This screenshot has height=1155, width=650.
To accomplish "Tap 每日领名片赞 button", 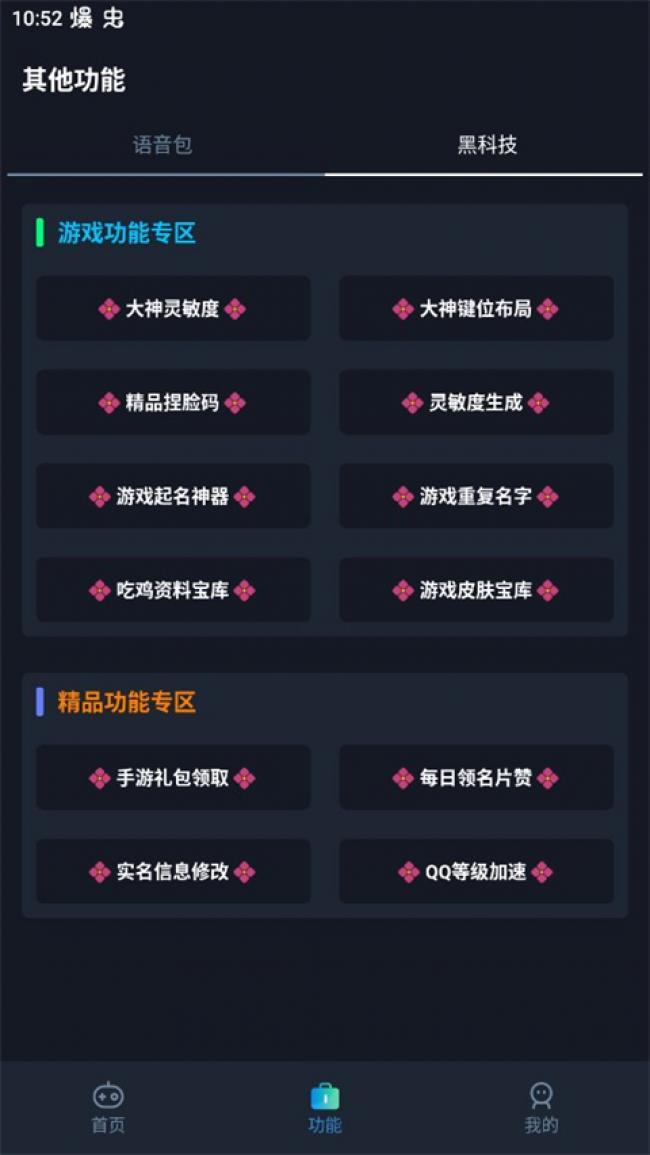I will point(476,778).
